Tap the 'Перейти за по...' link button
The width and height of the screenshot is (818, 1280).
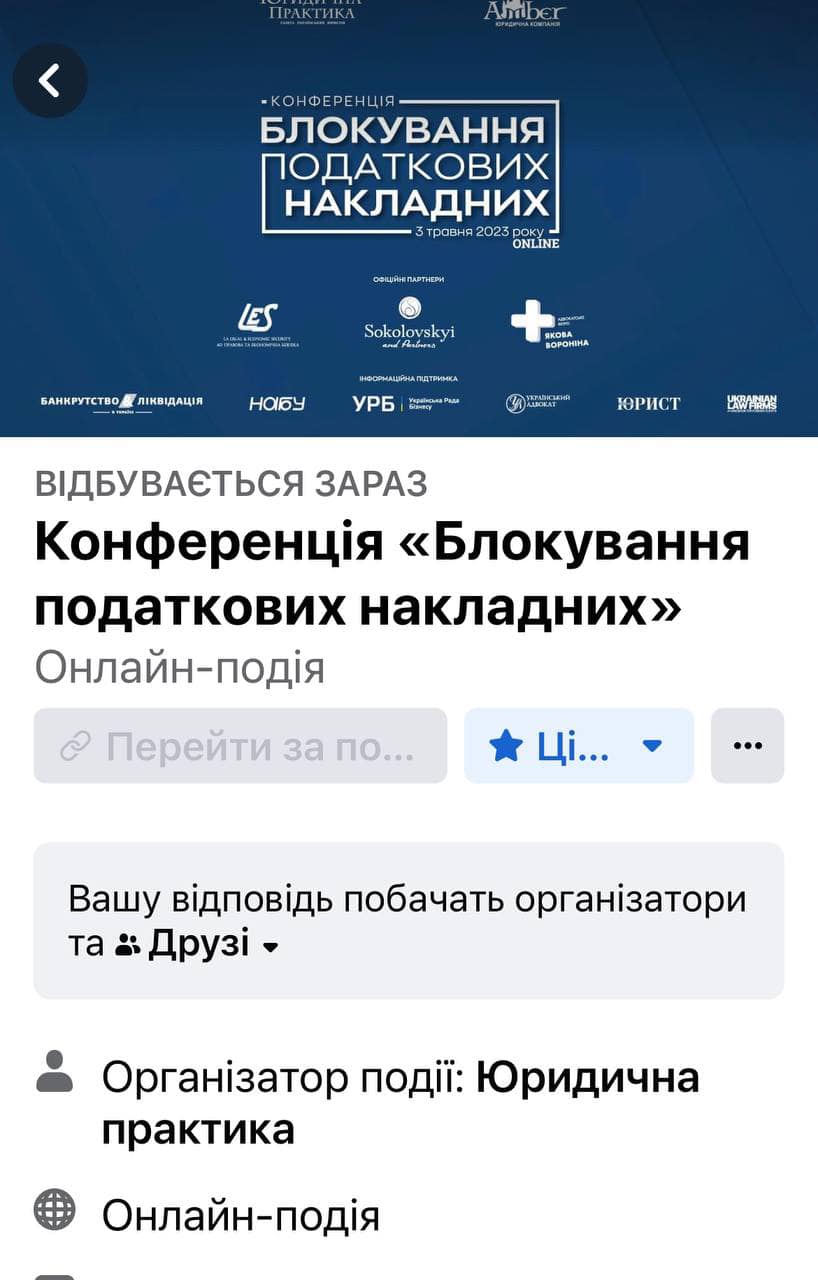[x=240, y=746]
